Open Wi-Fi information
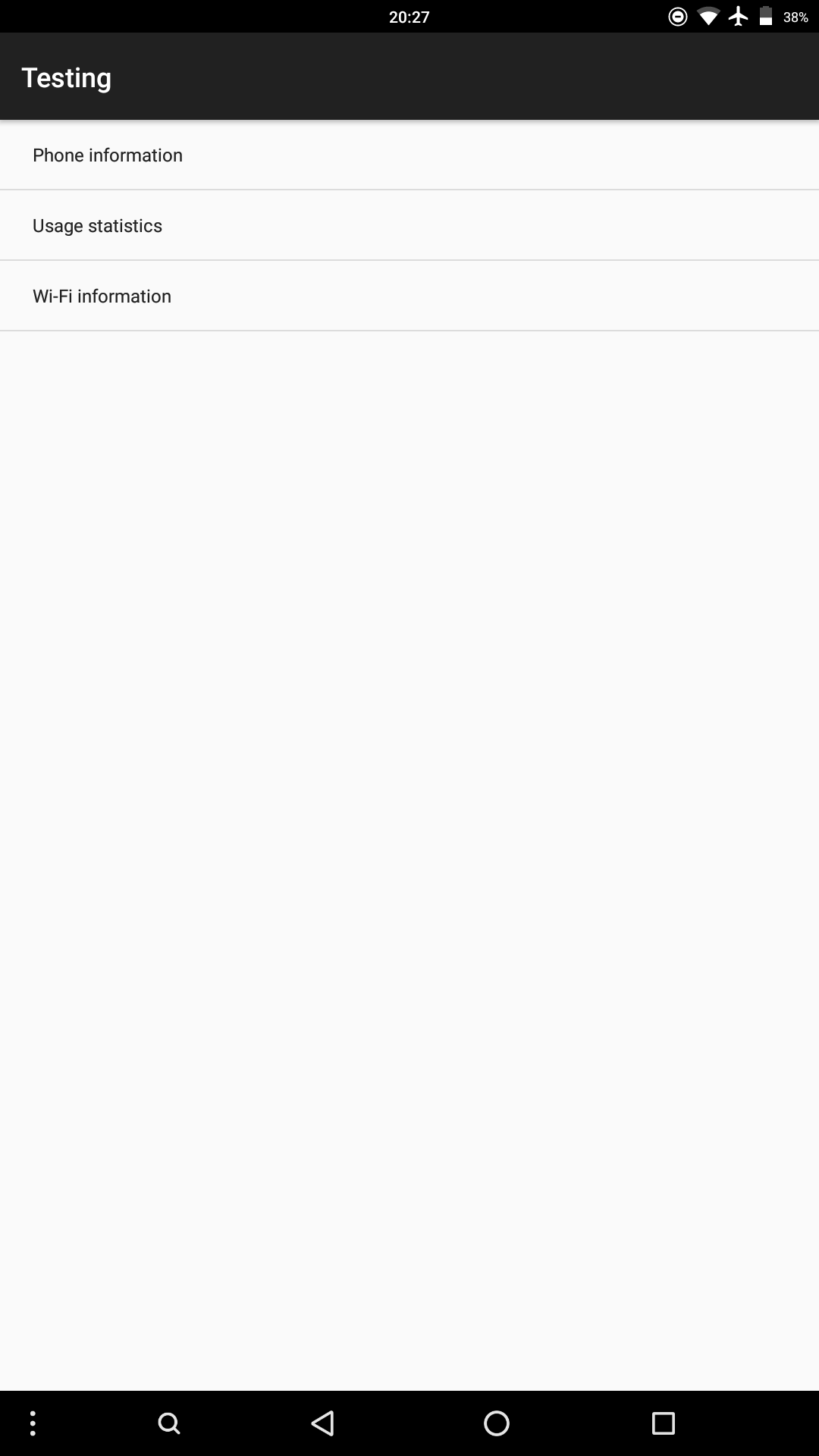This screenshot has width=819, height=1456. click(409, 296)
